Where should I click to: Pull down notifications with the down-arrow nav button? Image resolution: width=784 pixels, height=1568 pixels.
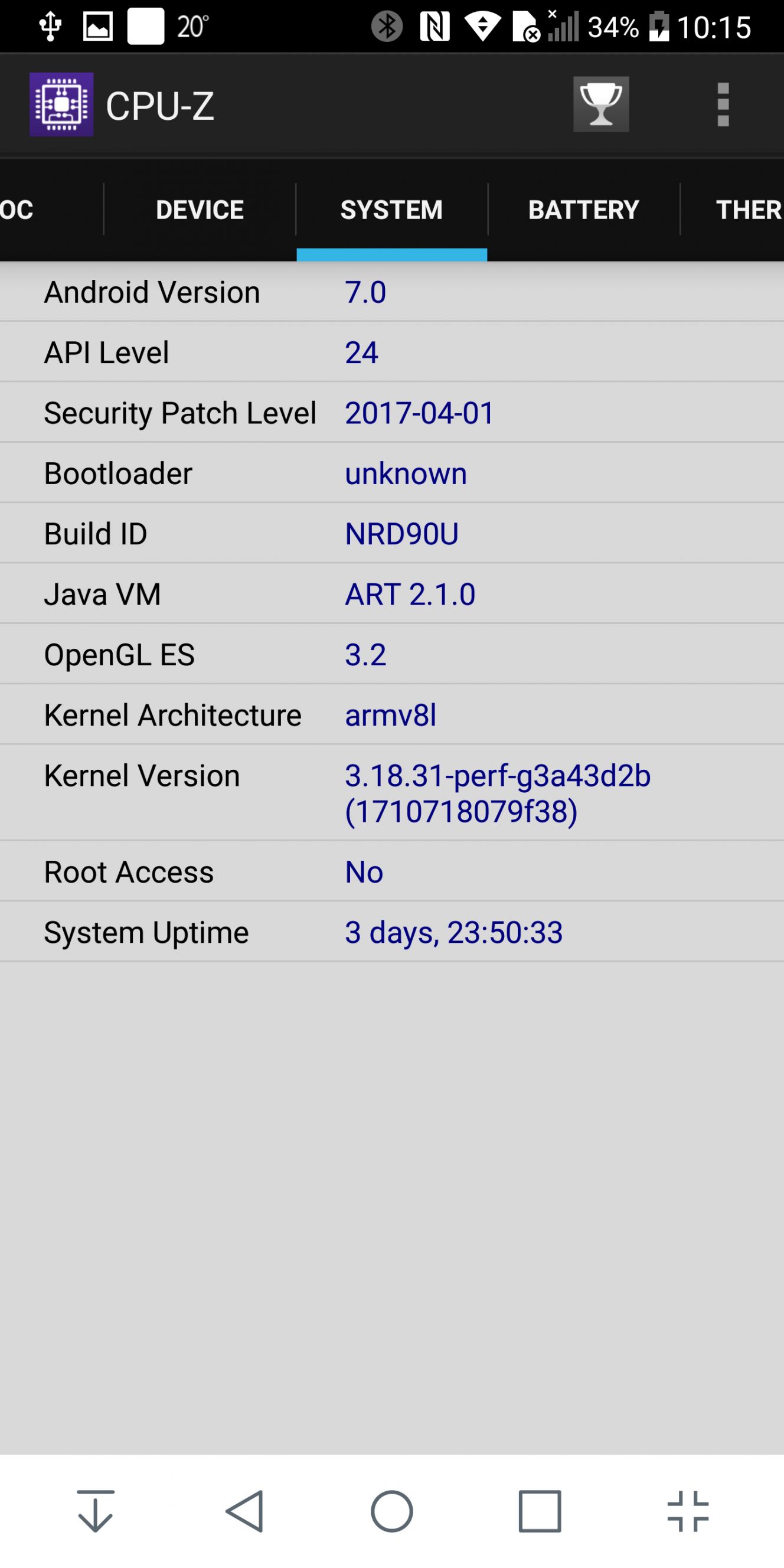pyautogui.click(x=96, y=1511)
